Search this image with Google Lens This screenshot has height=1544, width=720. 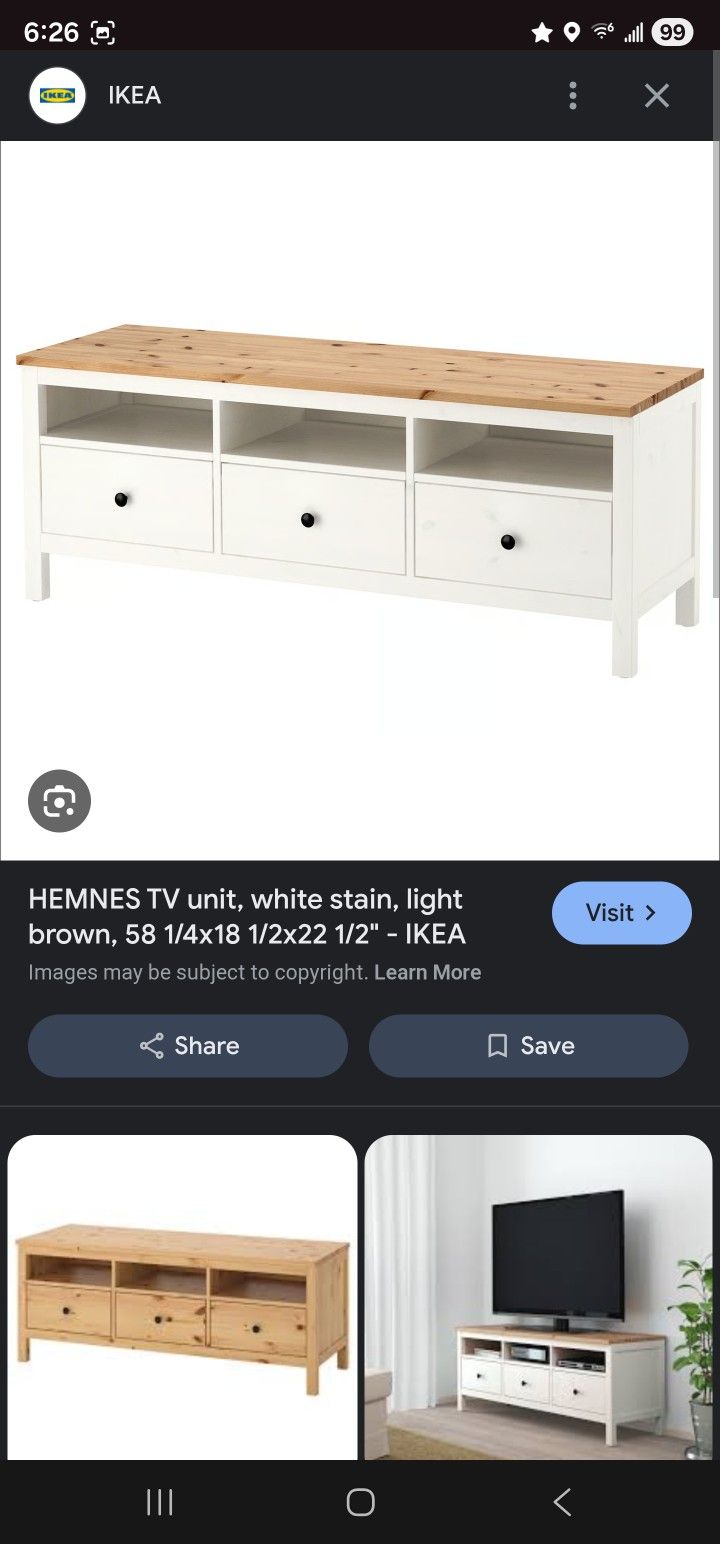coord(59,801)
